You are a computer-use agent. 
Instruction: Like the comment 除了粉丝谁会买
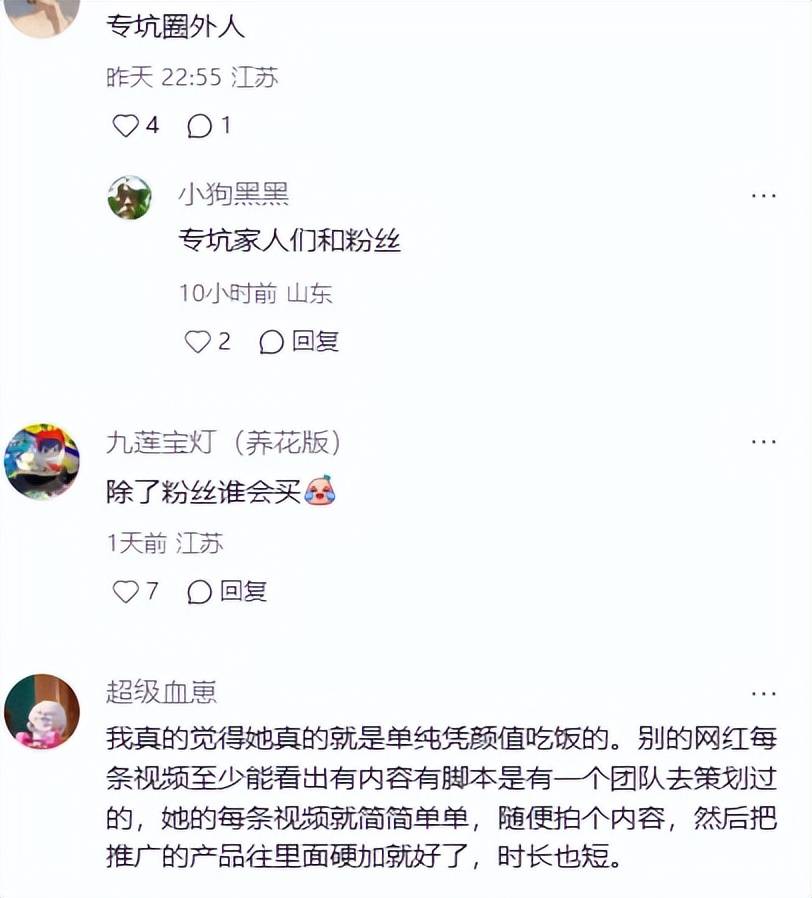[x=126, y=592]
